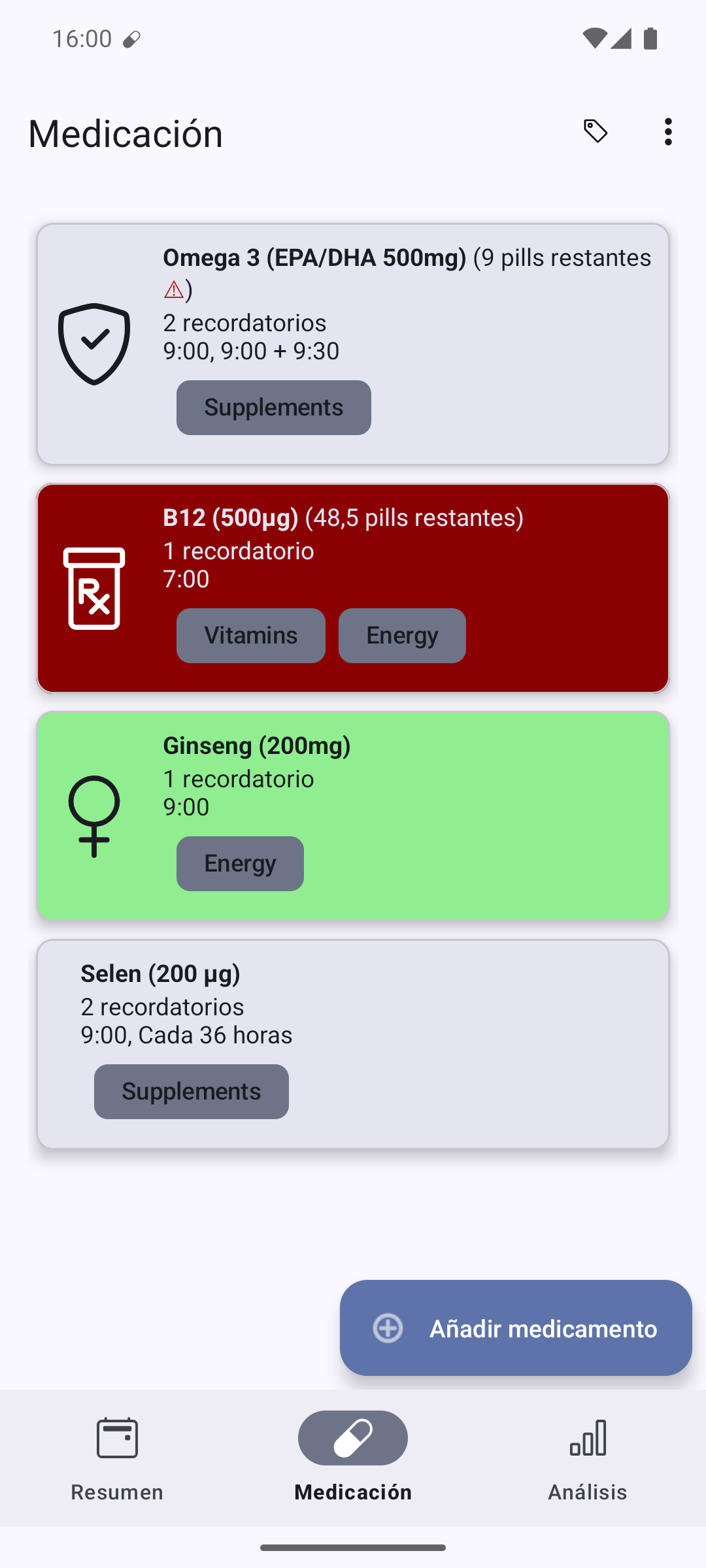706x1568 pixels.
Task: Open the Omega 3 medication card
Action: click(x=353, y=344)
